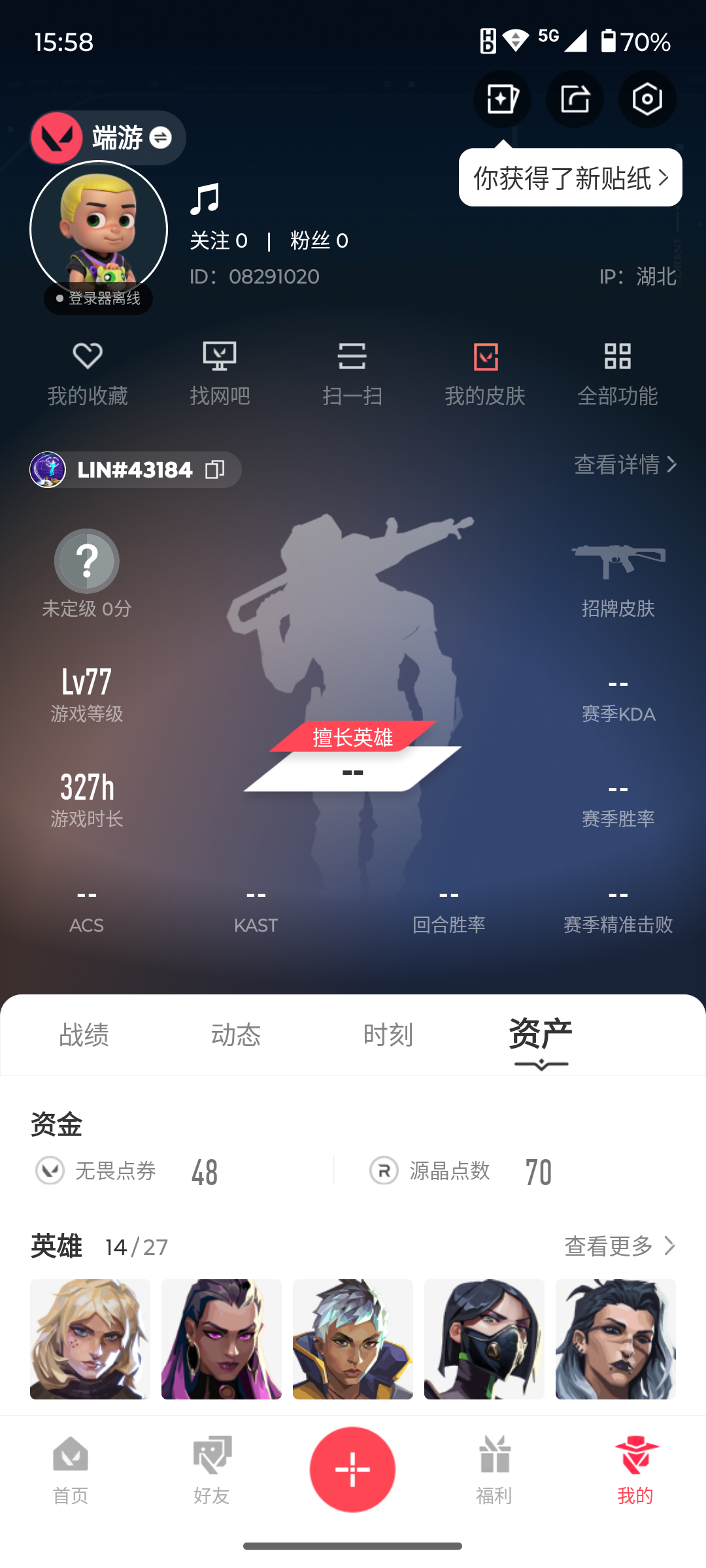Switch to the 动态 tab
706x1568 pixels.
click(x=236, y=1035)
